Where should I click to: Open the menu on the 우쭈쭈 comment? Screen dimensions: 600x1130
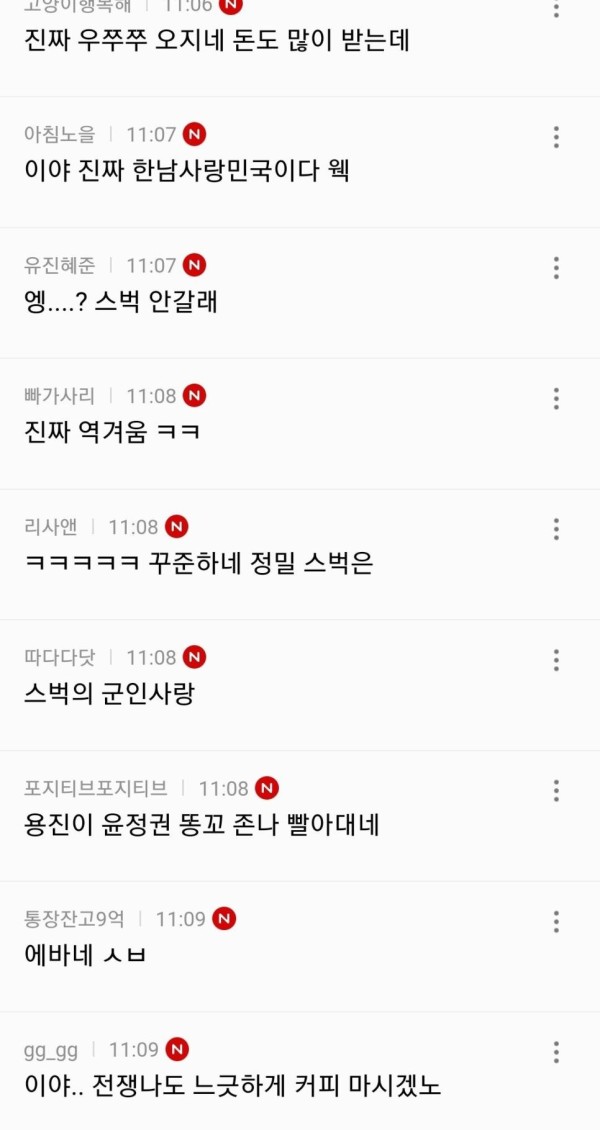[556, 8]
